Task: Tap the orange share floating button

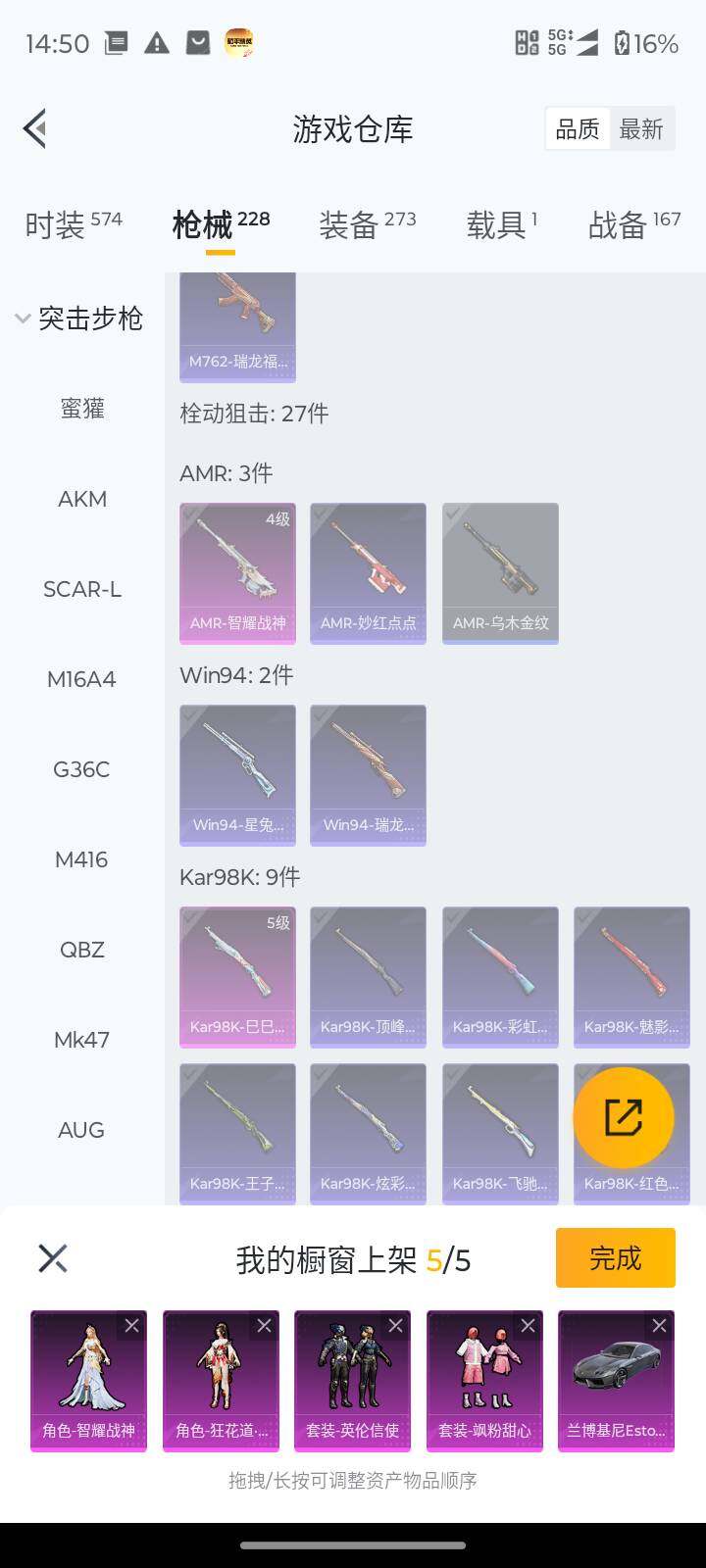Action: click(x=623, y=1117)
